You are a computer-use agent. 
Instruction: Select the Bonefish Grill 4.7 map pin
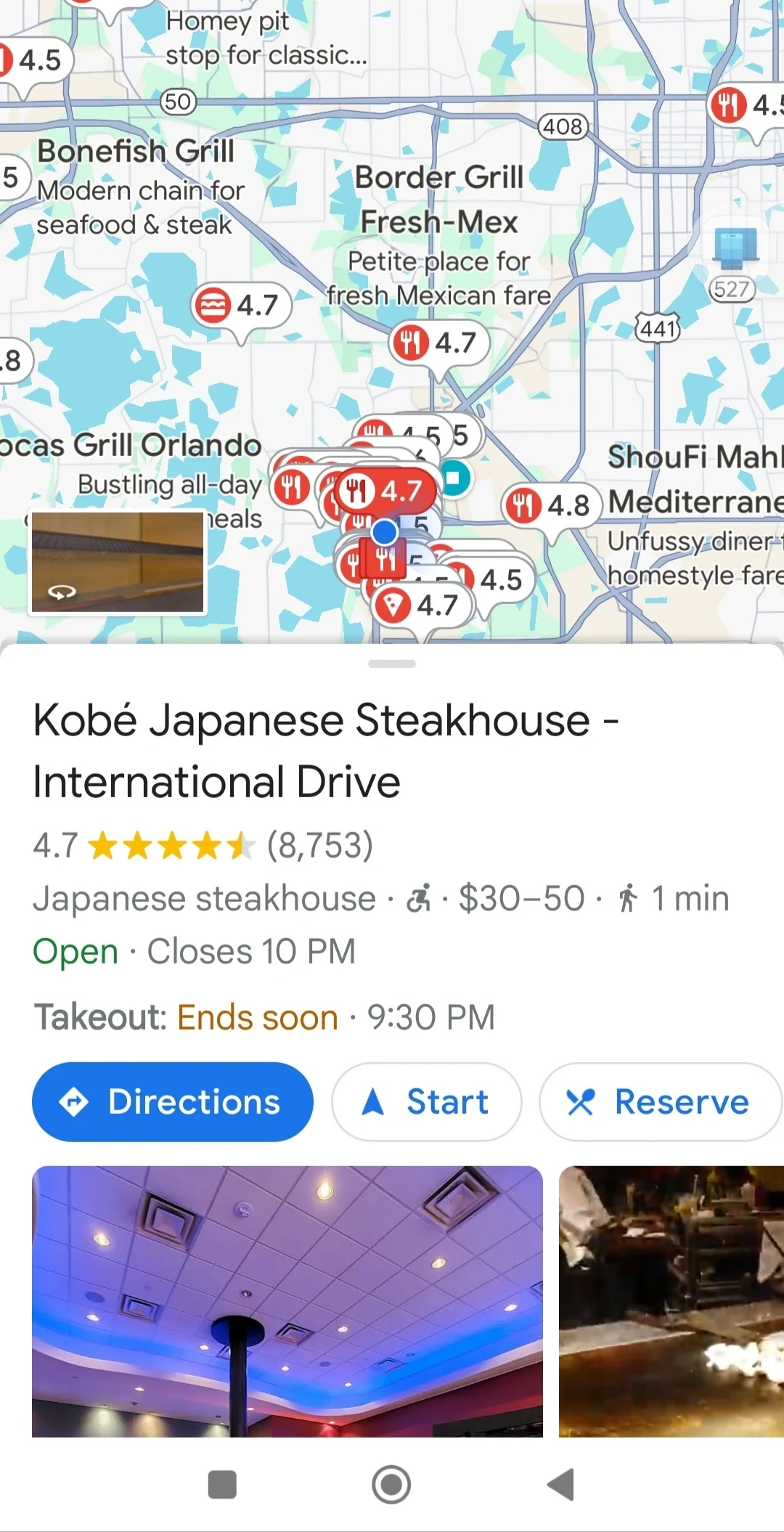241,306
